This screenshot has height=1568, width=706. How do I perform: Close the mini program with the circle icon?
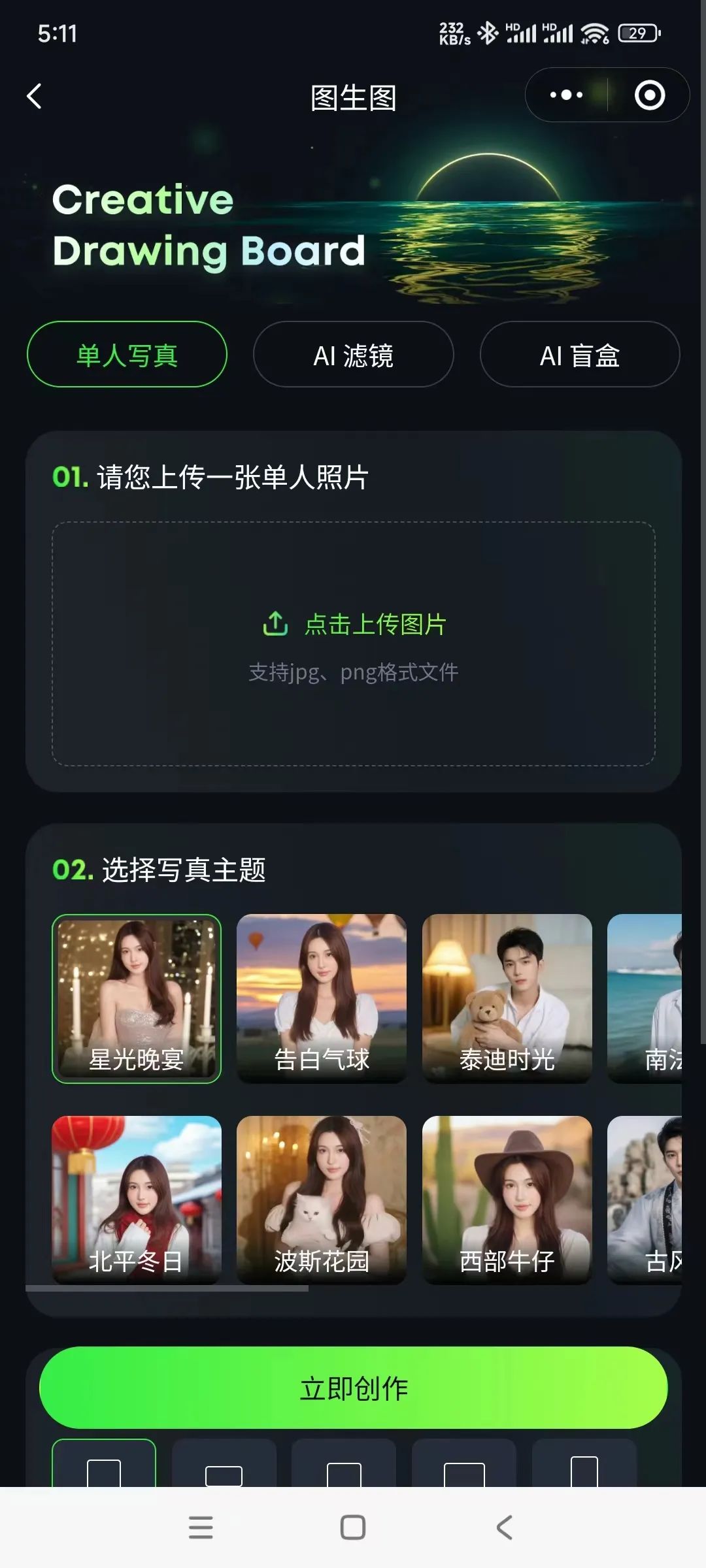[x=649, y=95]
